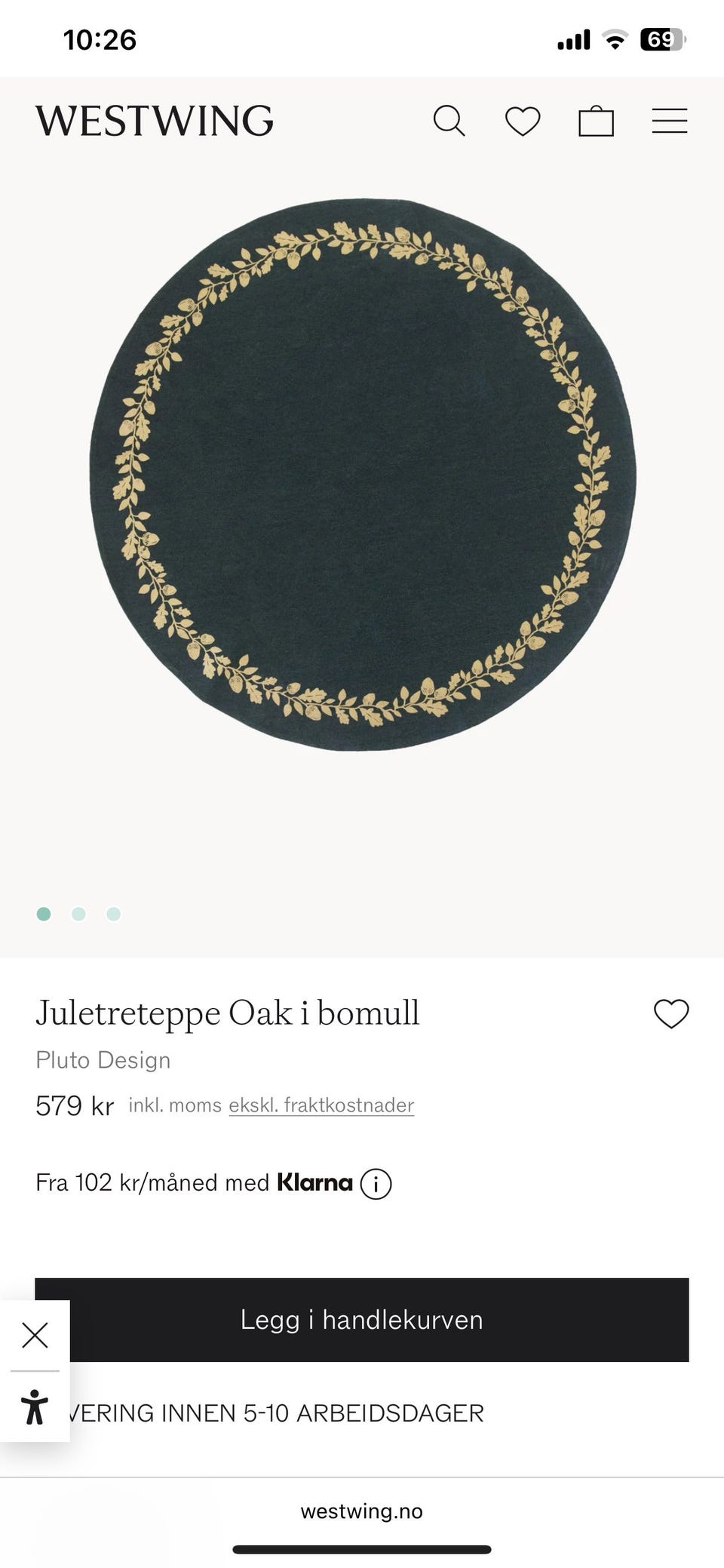
Task: Tap the Klarna info icon
Action: (x=376, y=1182)
